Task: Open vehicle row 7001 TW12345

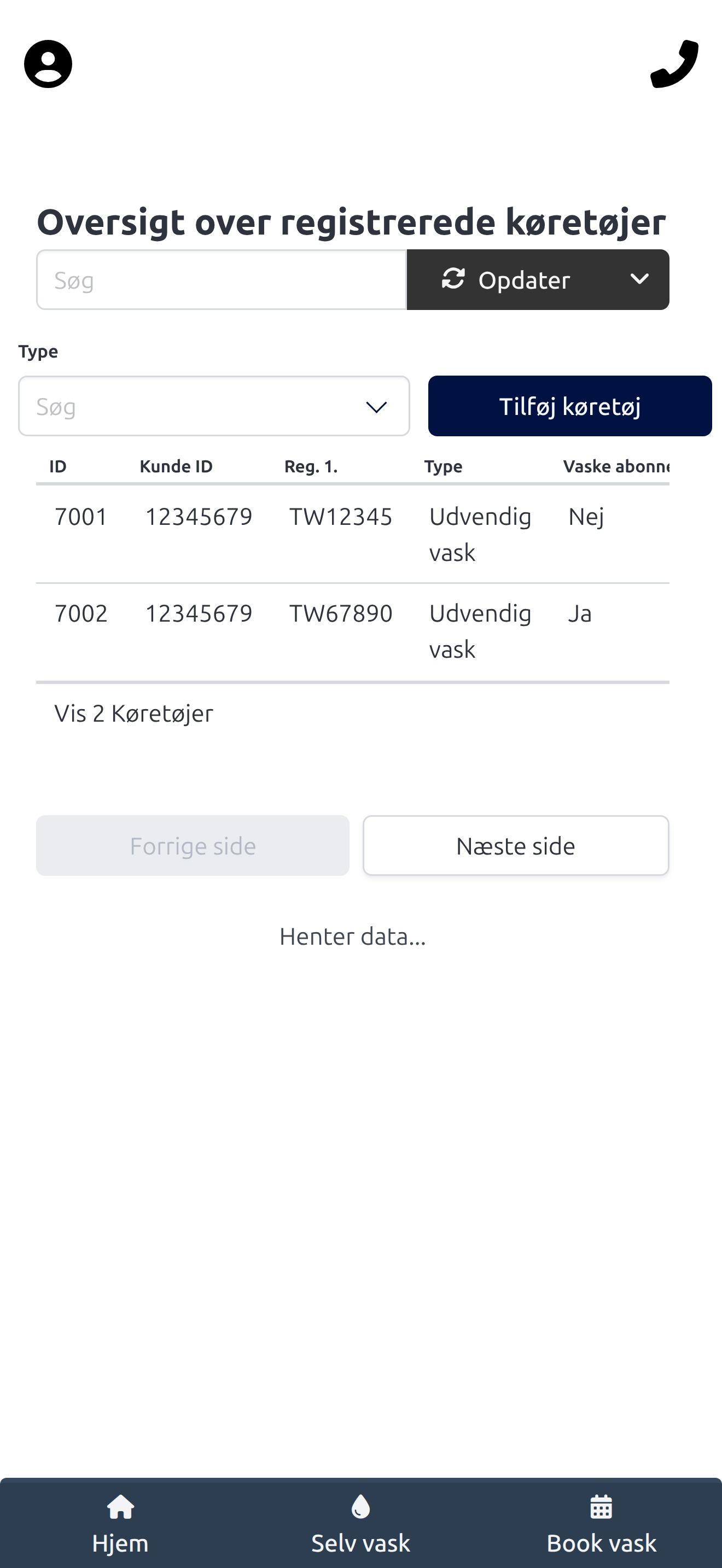Action: coord(352,535)
